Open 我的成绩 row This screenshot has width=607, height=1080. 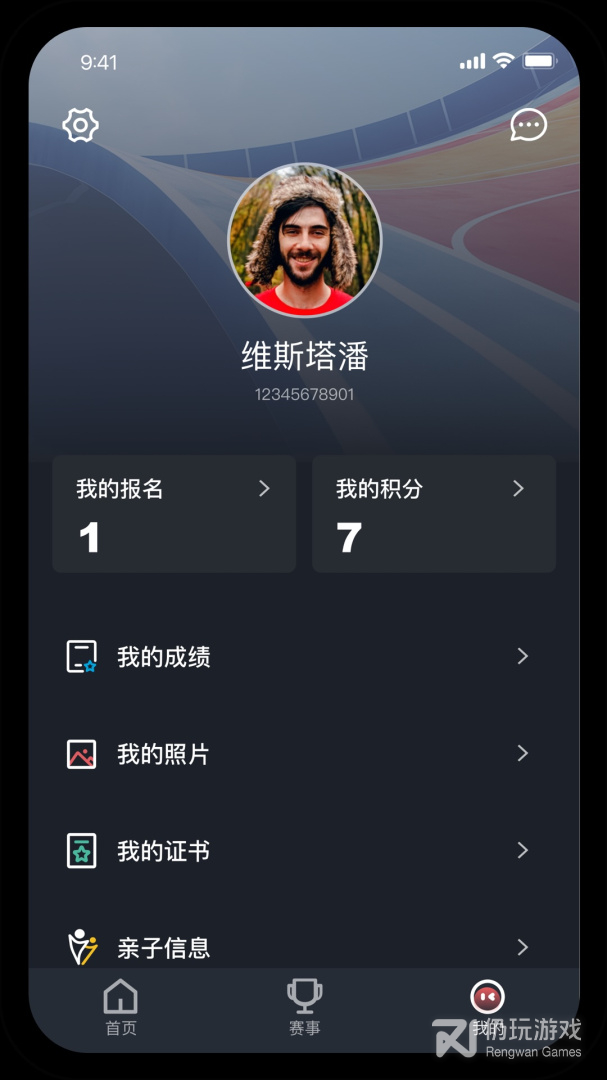pyautogui.click(x=300, y=657)
